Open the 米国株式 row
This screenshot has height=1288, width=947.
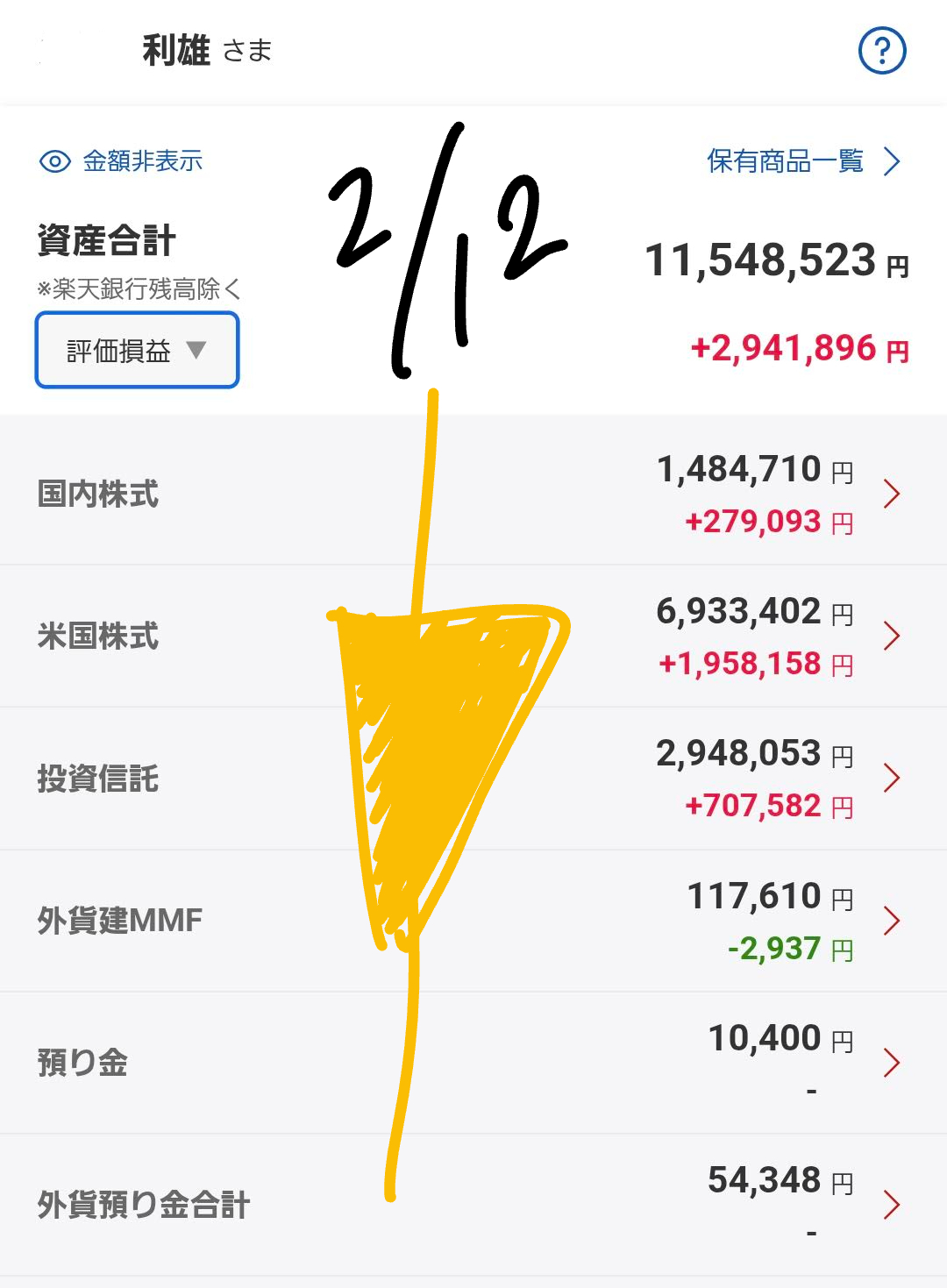click(473, 637)
